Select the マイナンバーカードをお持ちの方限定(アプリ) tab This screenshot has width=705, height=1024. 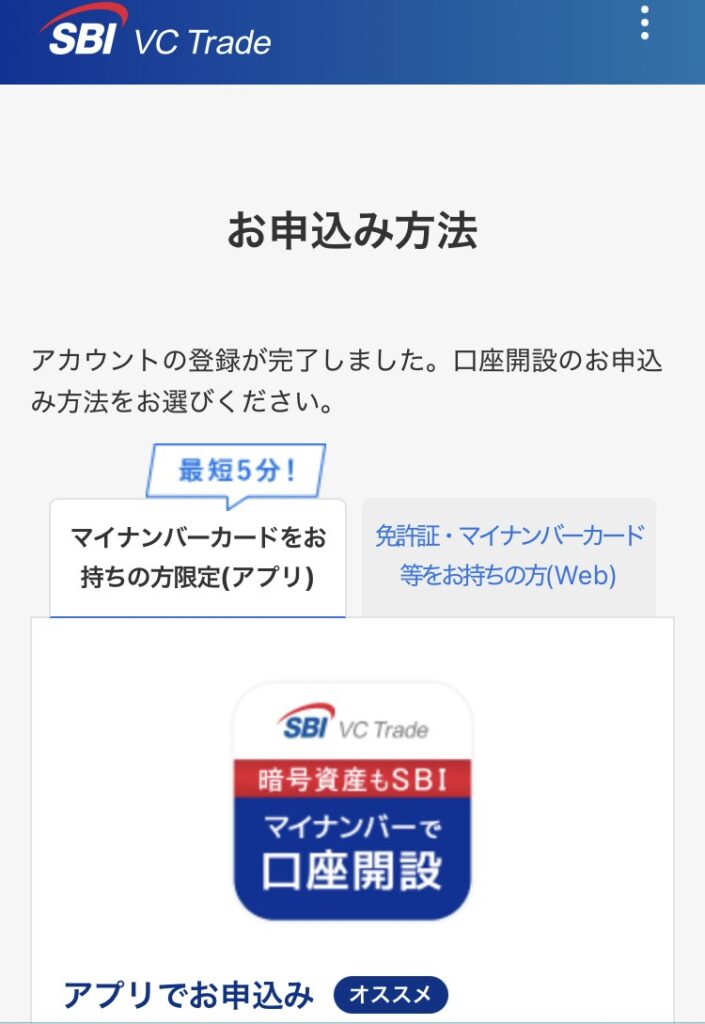tap(198, 557)
